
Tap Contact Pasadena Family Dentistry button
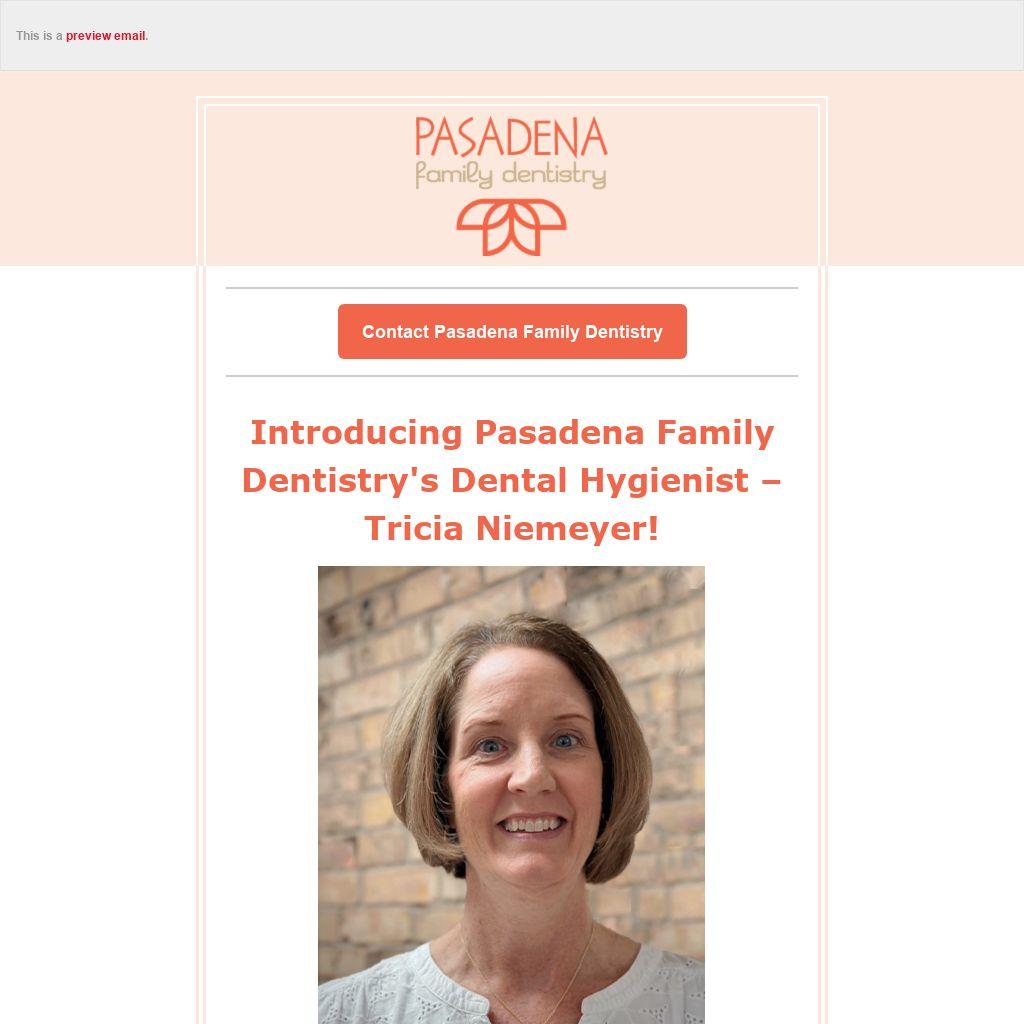point(512,332)
